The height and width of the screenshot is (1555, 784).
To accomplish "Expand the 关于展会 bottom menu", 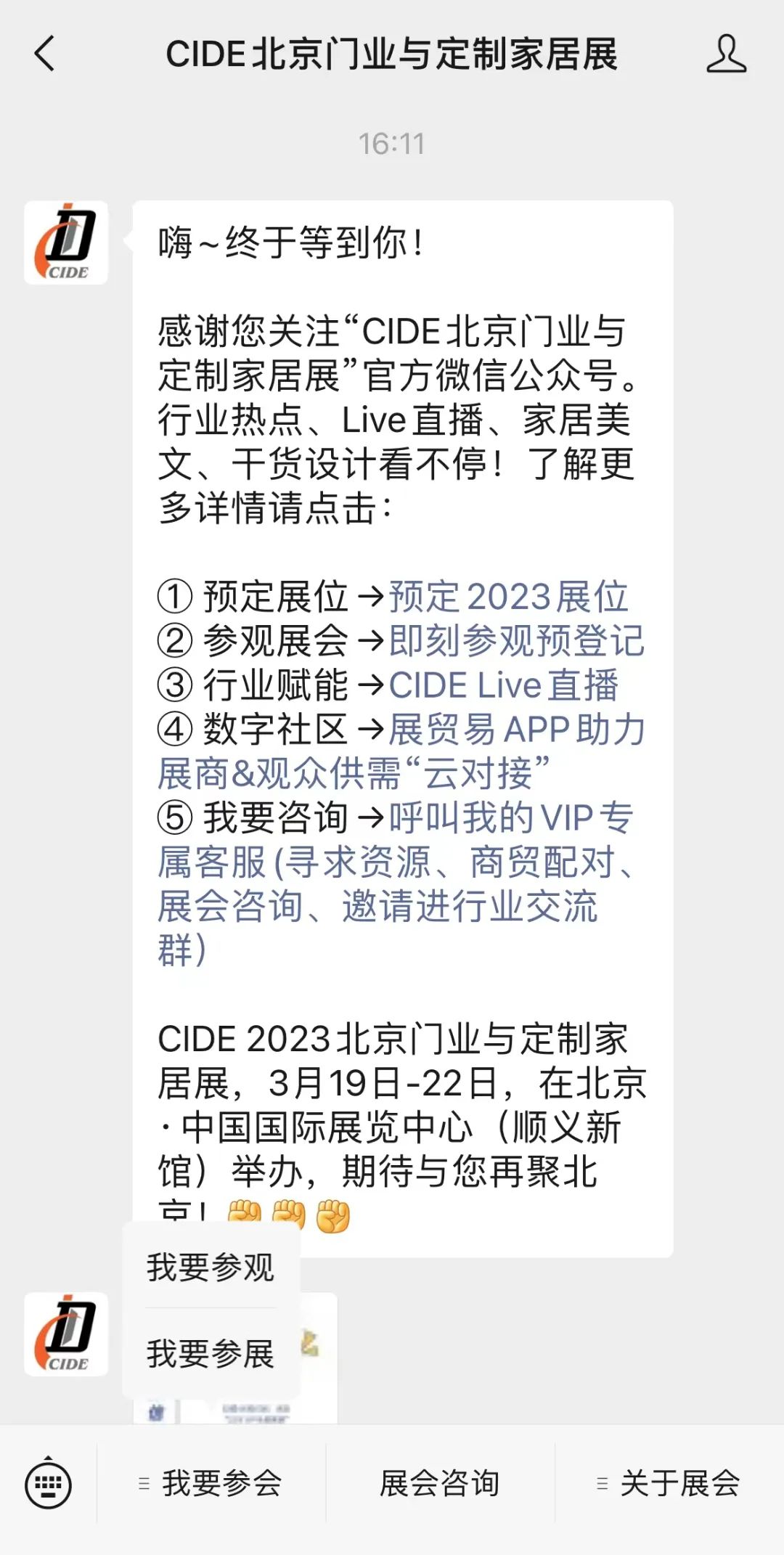I will click(669, 1483).
